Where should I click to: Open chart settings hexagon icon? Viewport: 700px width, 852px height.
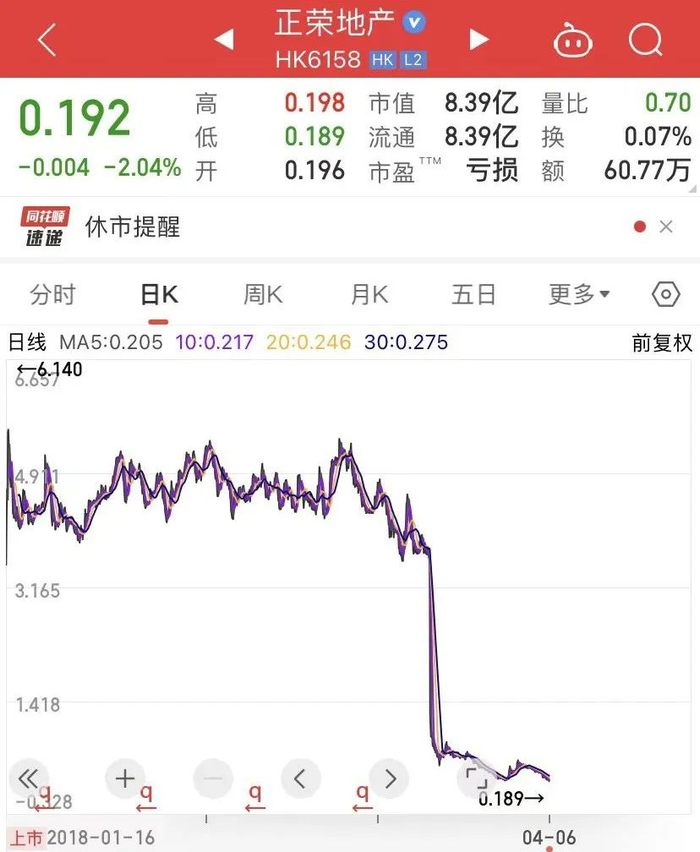click(x=666, y=294)
